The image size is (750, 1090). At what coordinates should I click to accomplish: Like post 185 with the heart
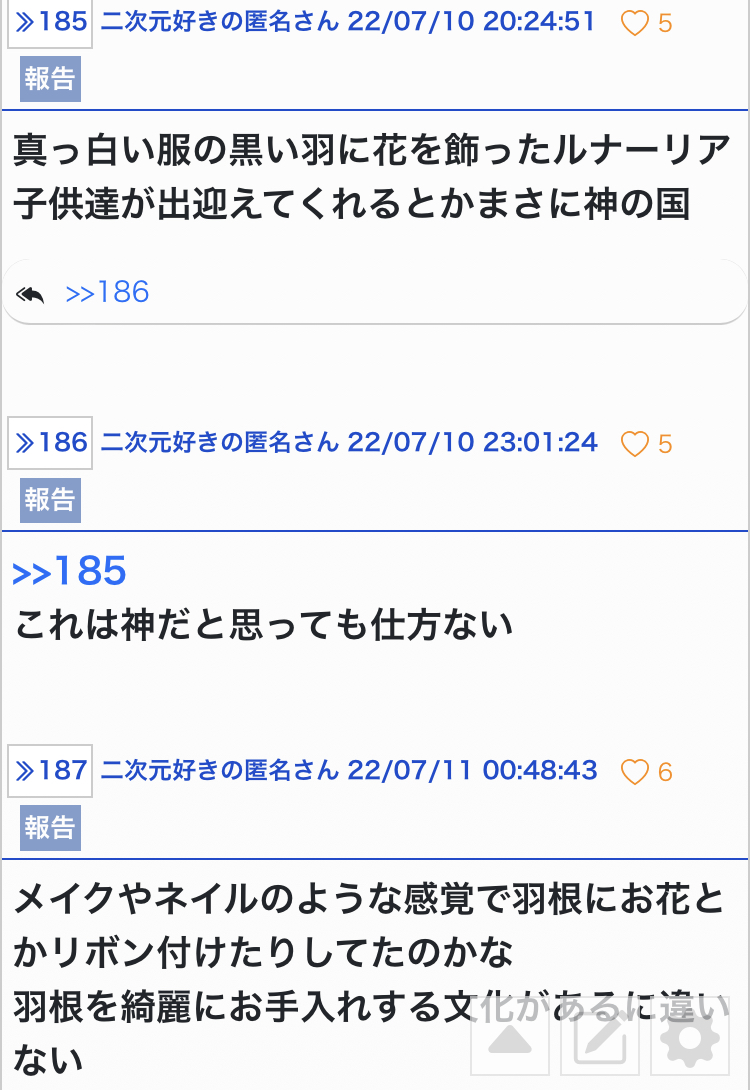(x=634, y=23)
